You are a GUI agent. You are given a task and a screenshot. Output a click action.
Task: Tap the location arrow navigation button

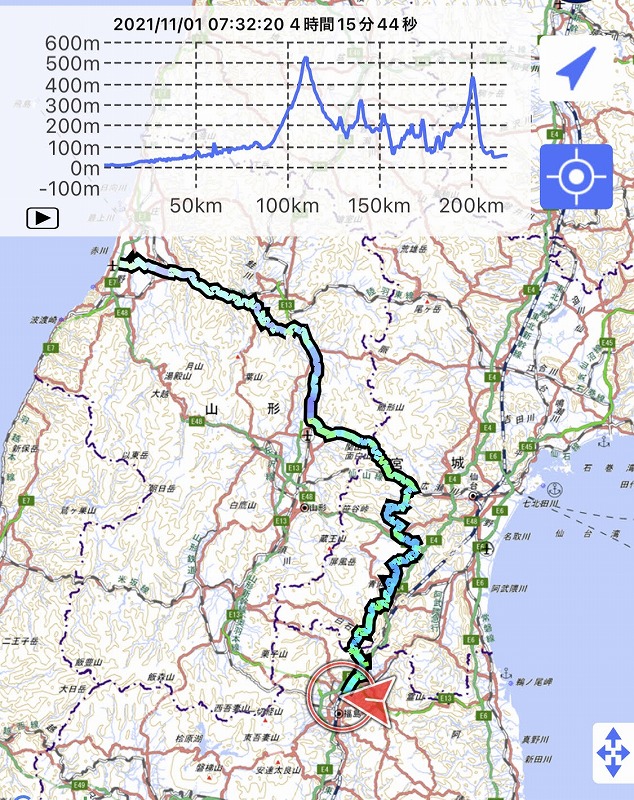coord(575,69)
